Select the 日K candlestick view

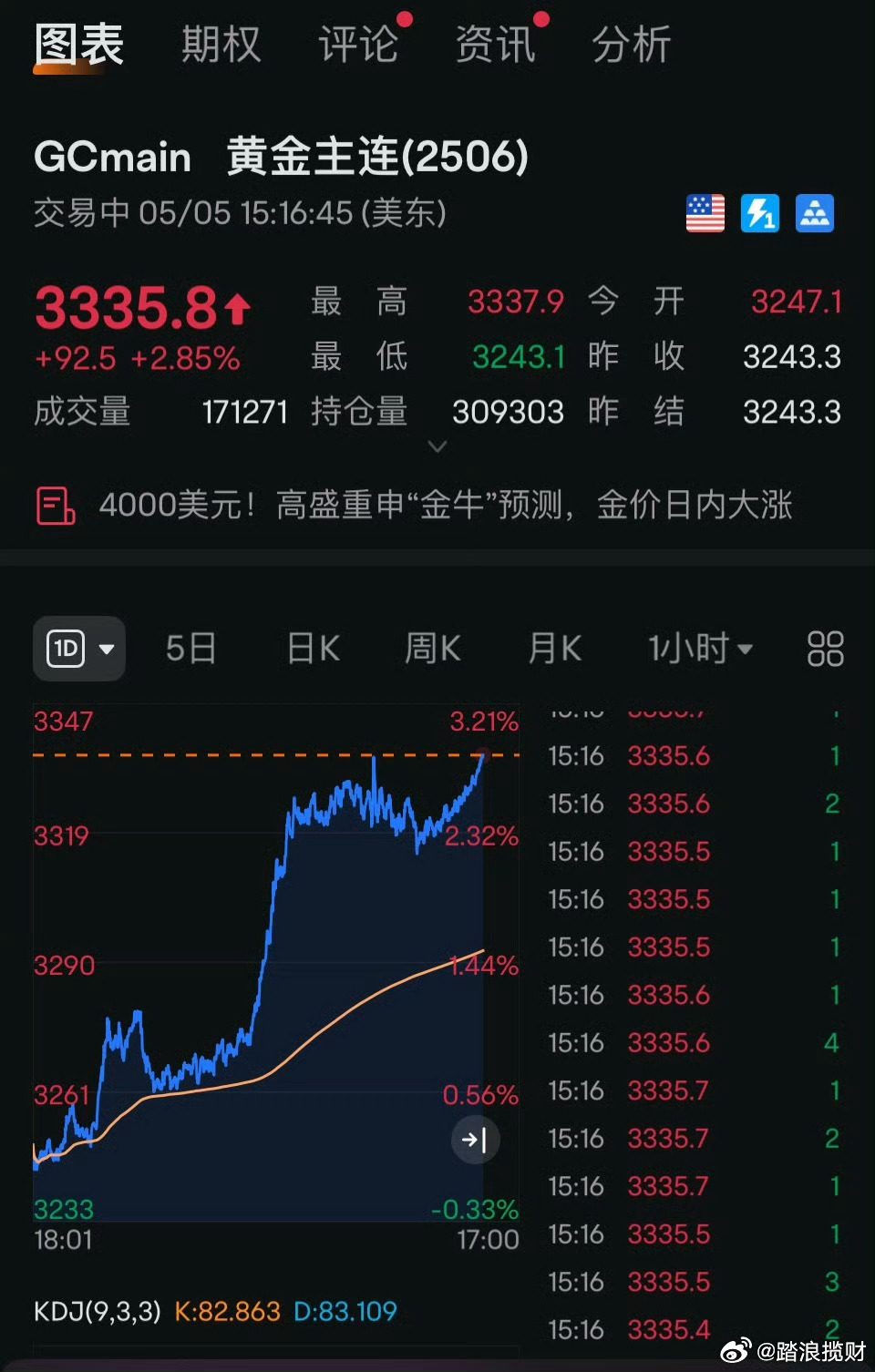[x=311, y=649]
